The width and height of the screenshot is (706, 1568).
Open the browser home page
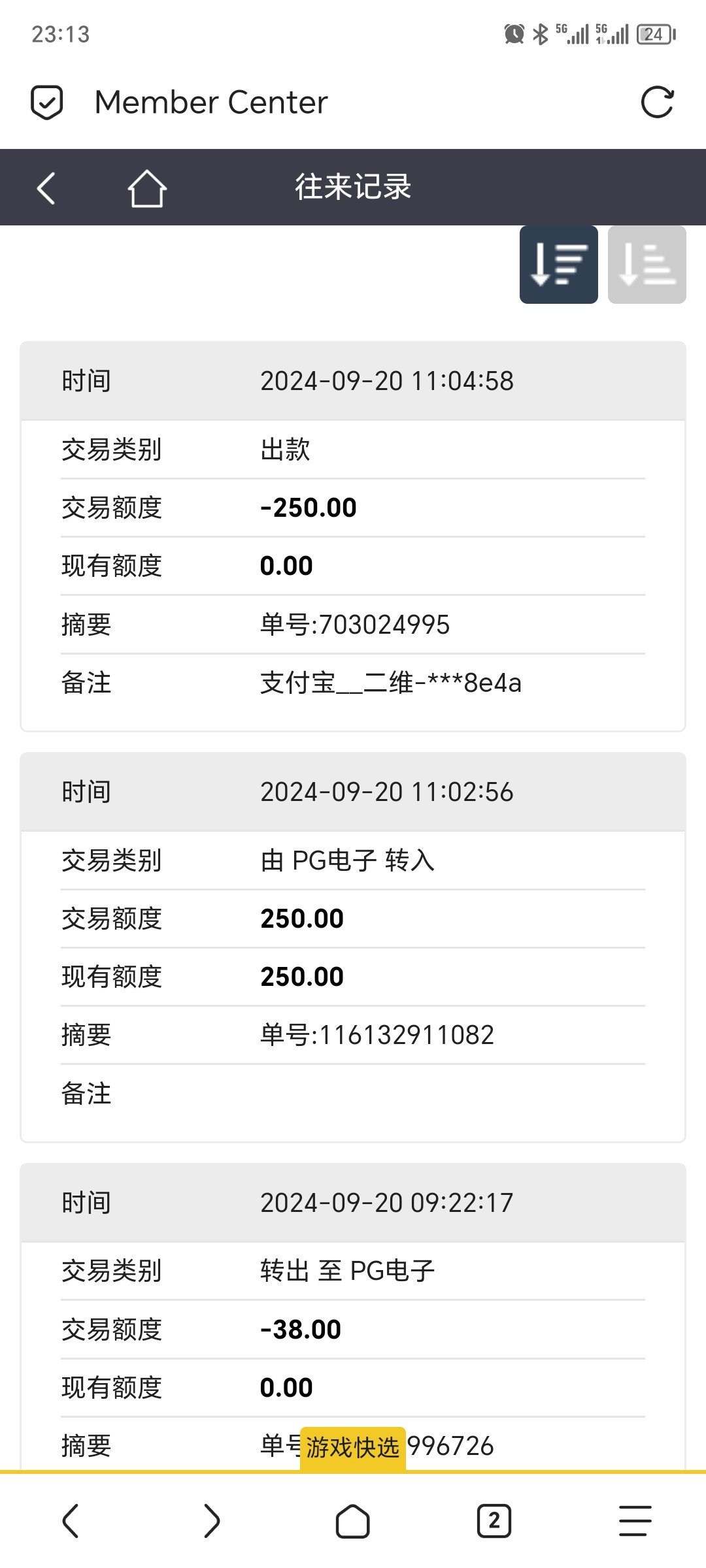coord(353,1521)
